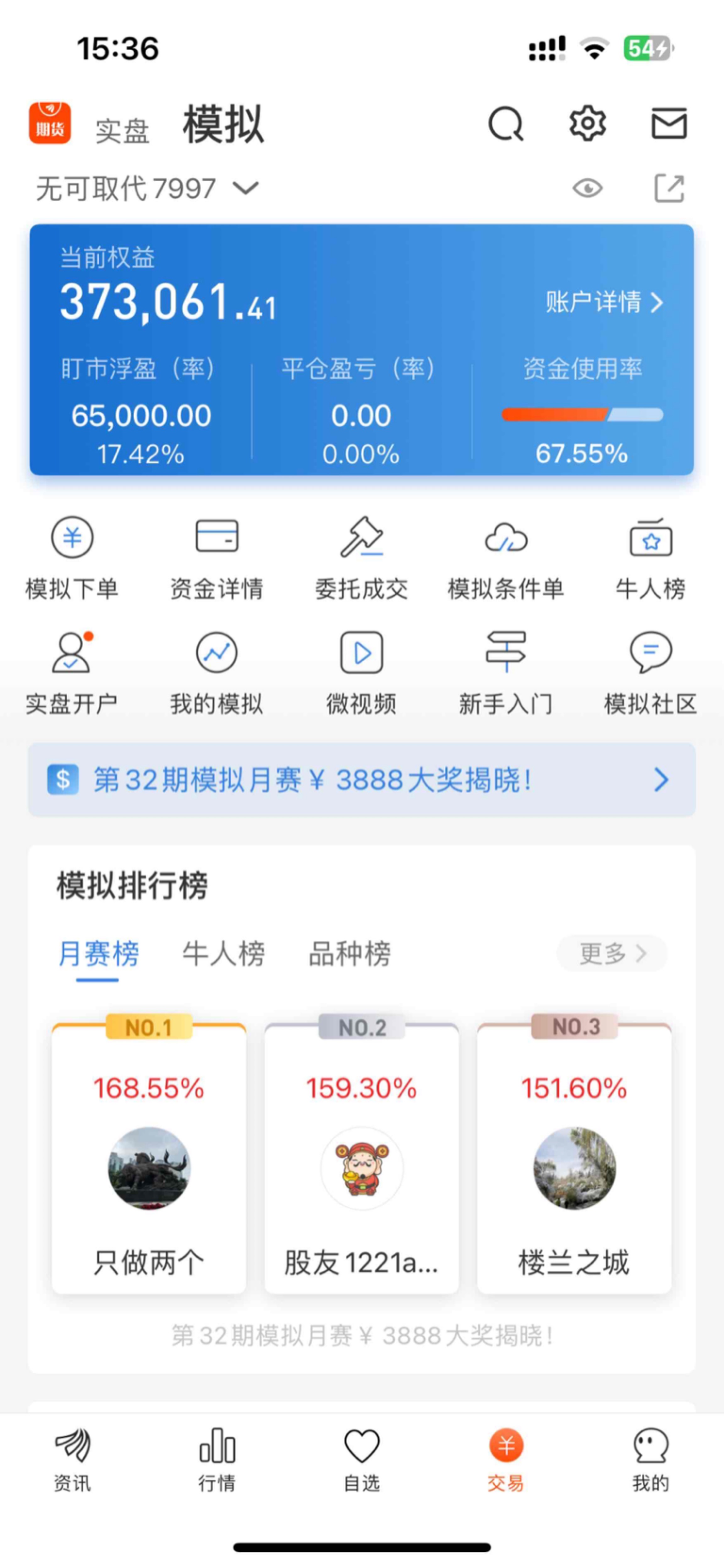Image resolution: width=724 pixels, height=1568 pixels.
Task: Open the 第32期模拟月赛 banner
Action: 361,780
